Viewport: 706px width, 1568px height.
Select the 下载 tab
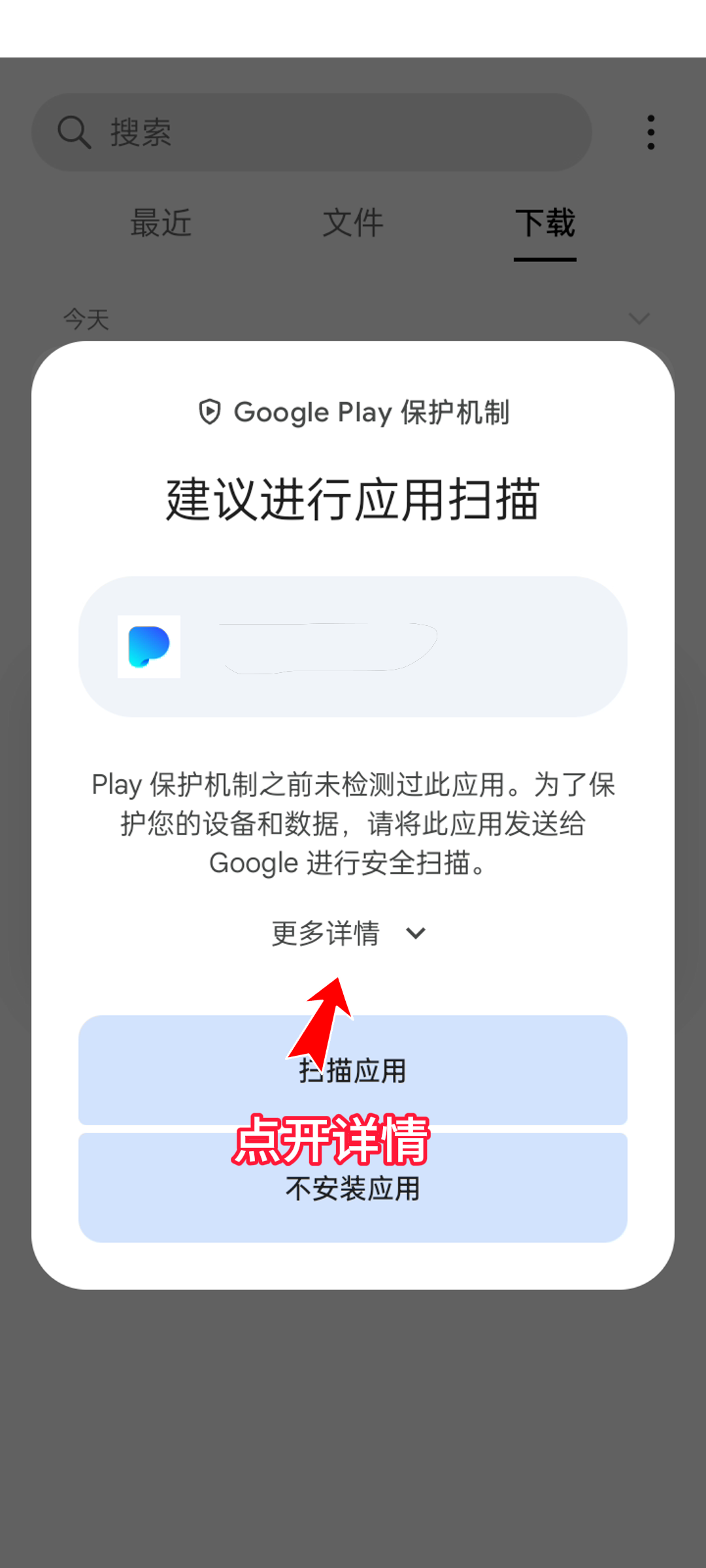click(x=545, y=223)
